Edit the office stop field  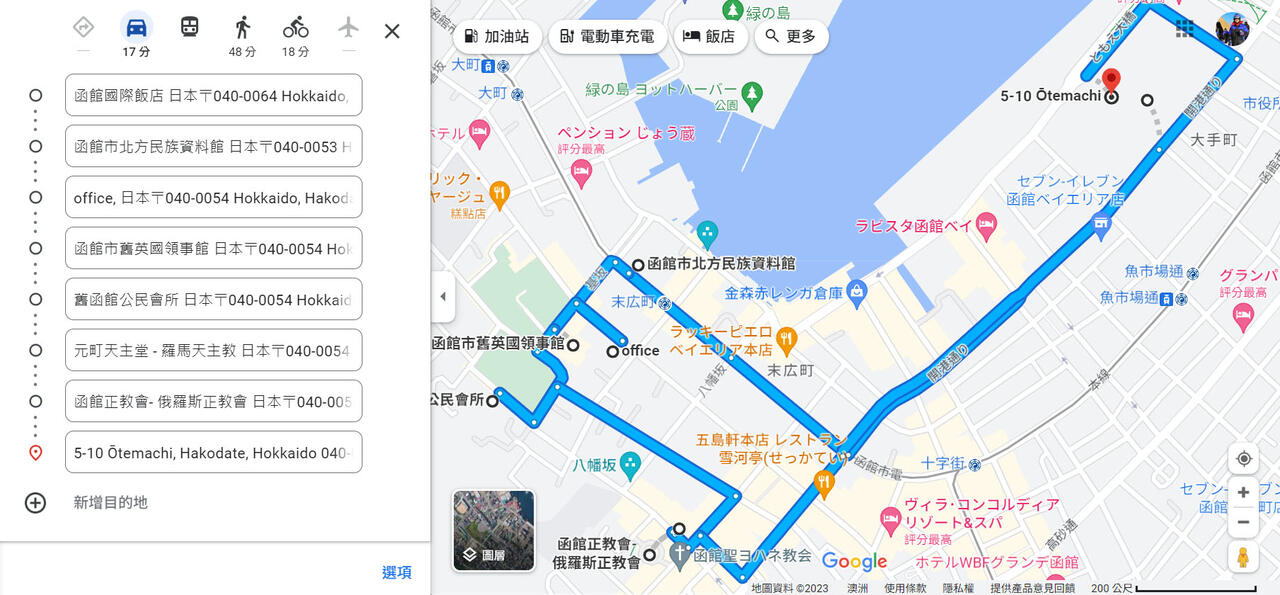213,198
